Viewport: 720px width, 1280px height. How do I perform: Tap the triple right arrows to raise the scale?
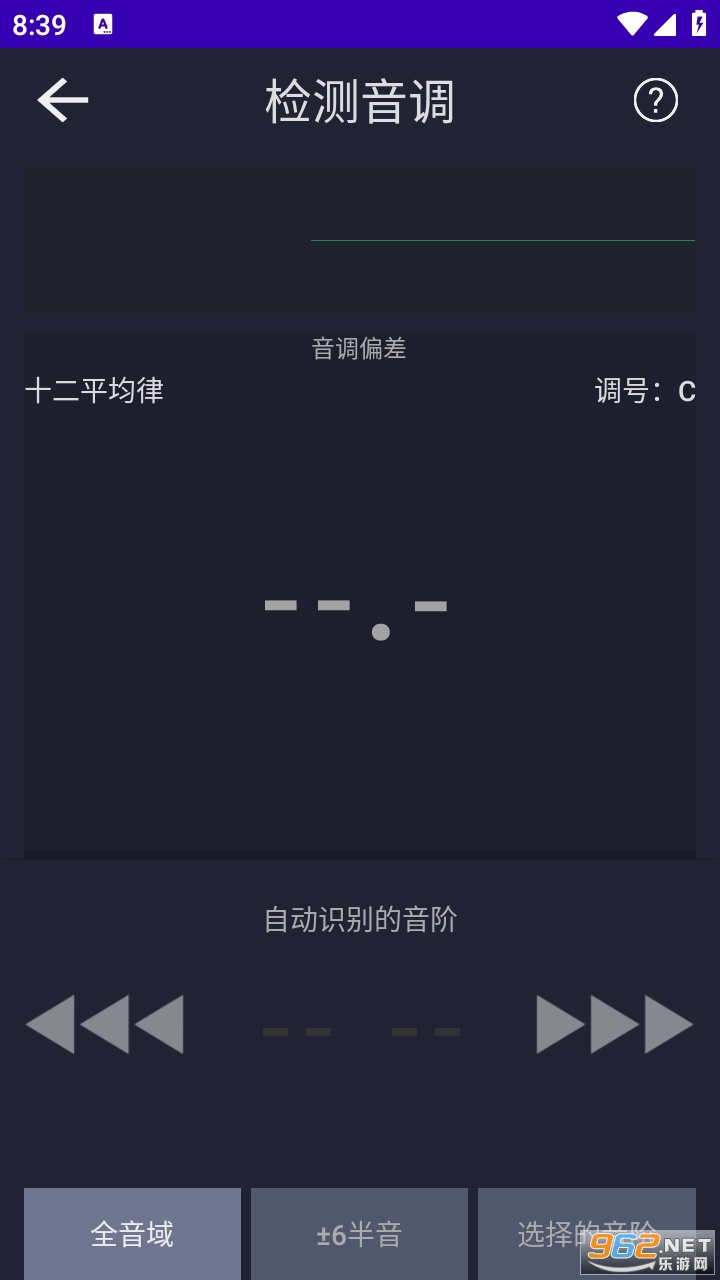tap(615, 1024)
